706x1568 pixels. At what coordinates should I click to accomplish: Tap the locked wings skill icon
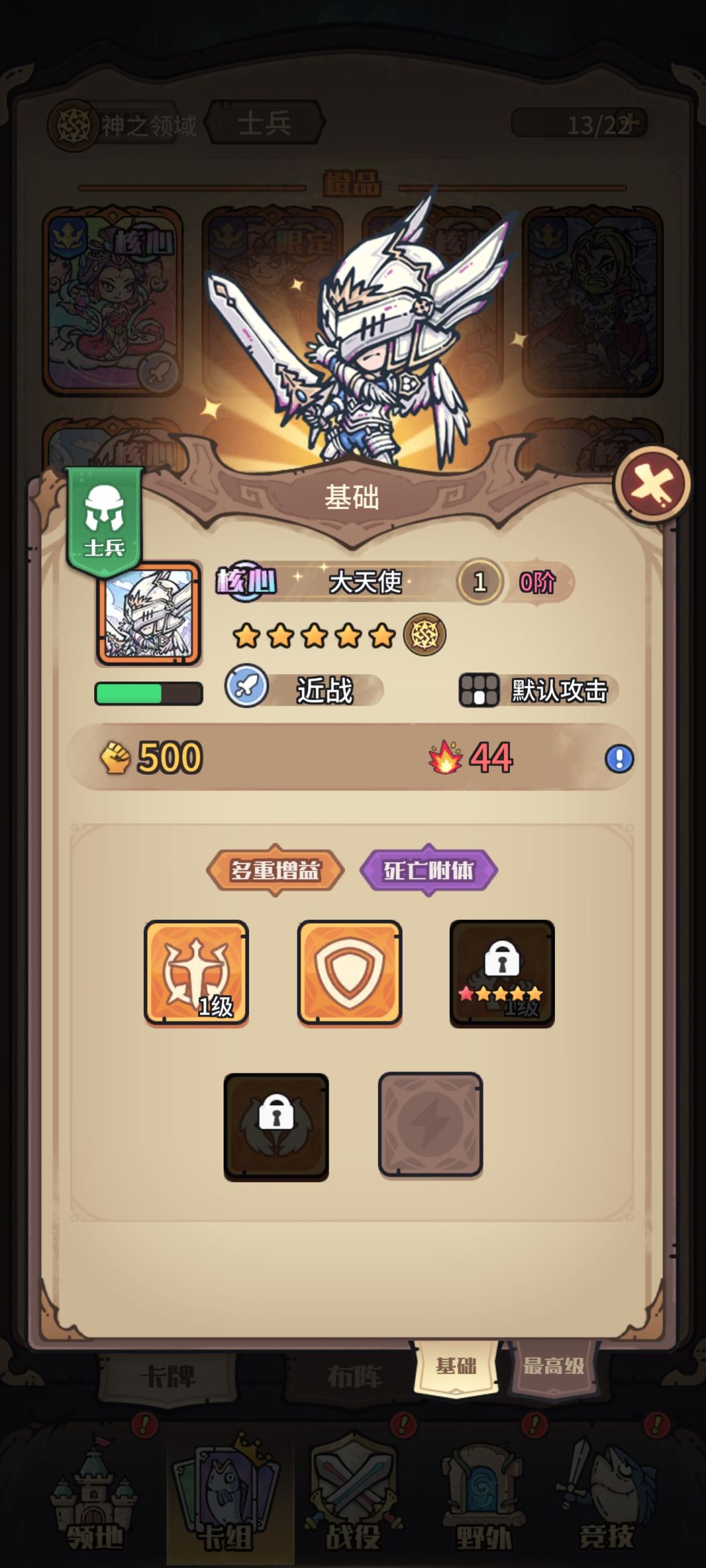point(275,1125)
